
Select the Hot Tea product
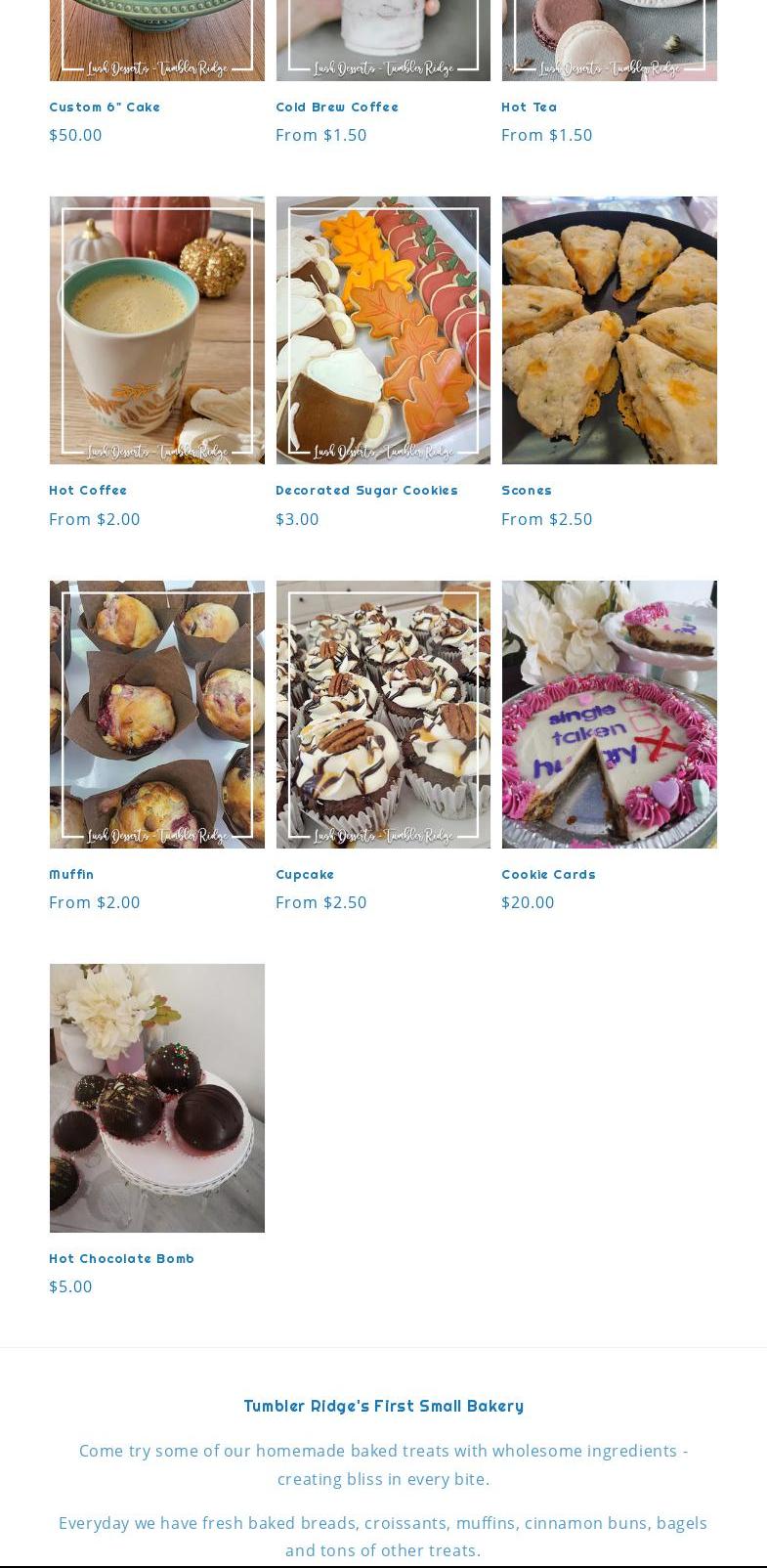(x=529, y=107)
